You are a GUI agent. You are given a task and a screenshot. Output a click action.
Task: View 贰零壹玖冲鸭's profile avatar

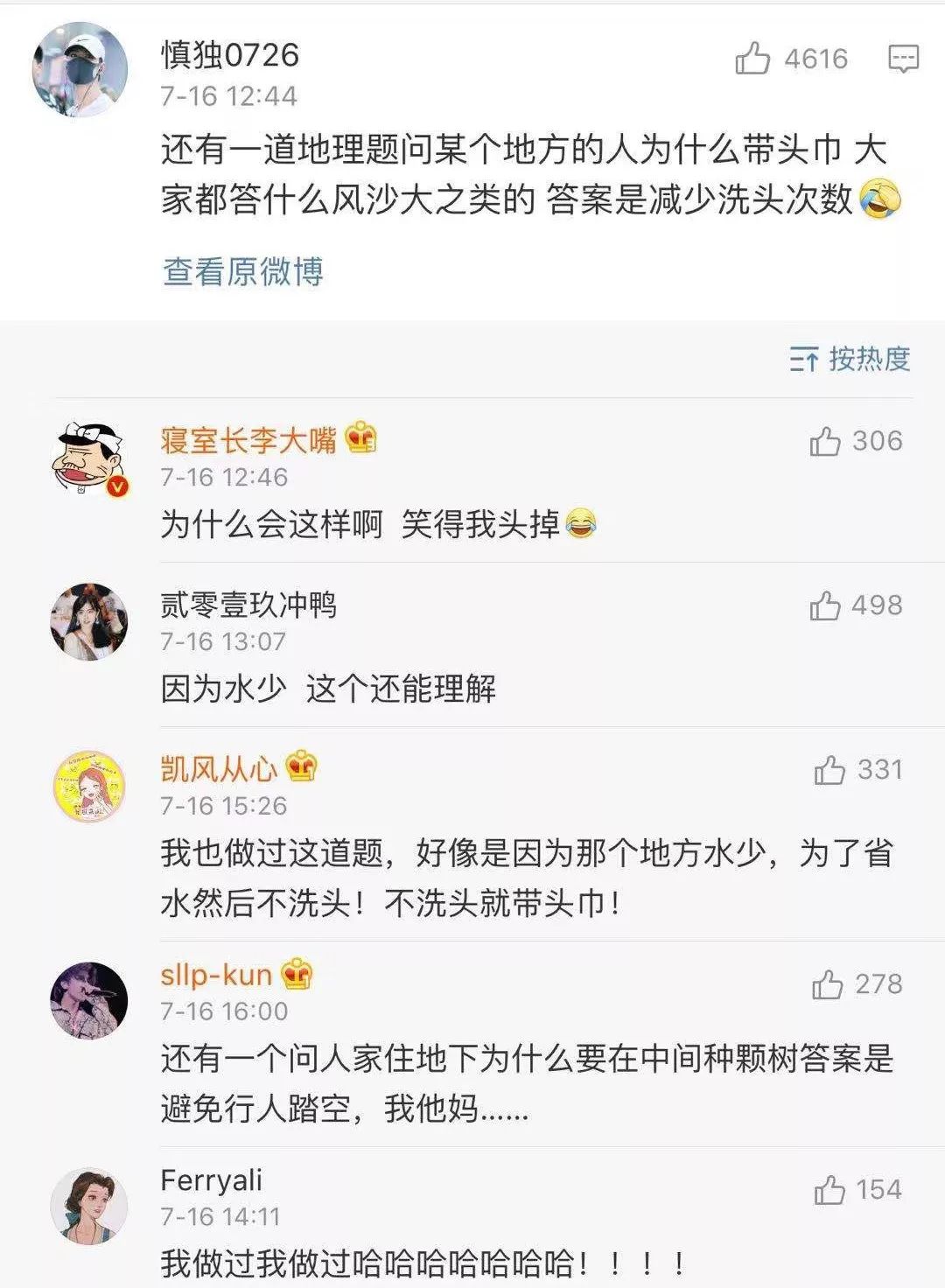(x=89, y=621)
